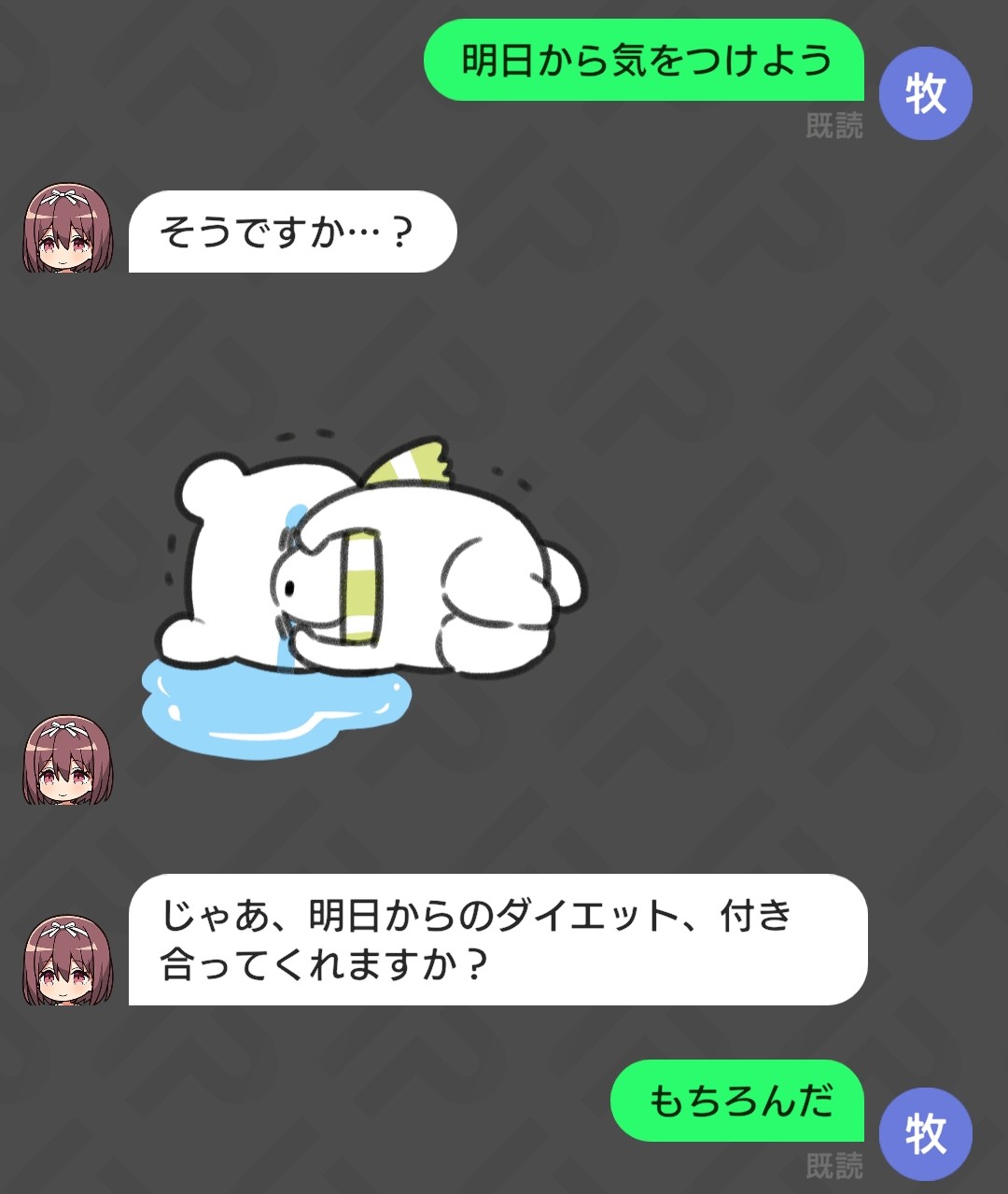Tap the girl's avatar beside the ダイエット message
The image size is (1008, 1194).
(67, 960)
